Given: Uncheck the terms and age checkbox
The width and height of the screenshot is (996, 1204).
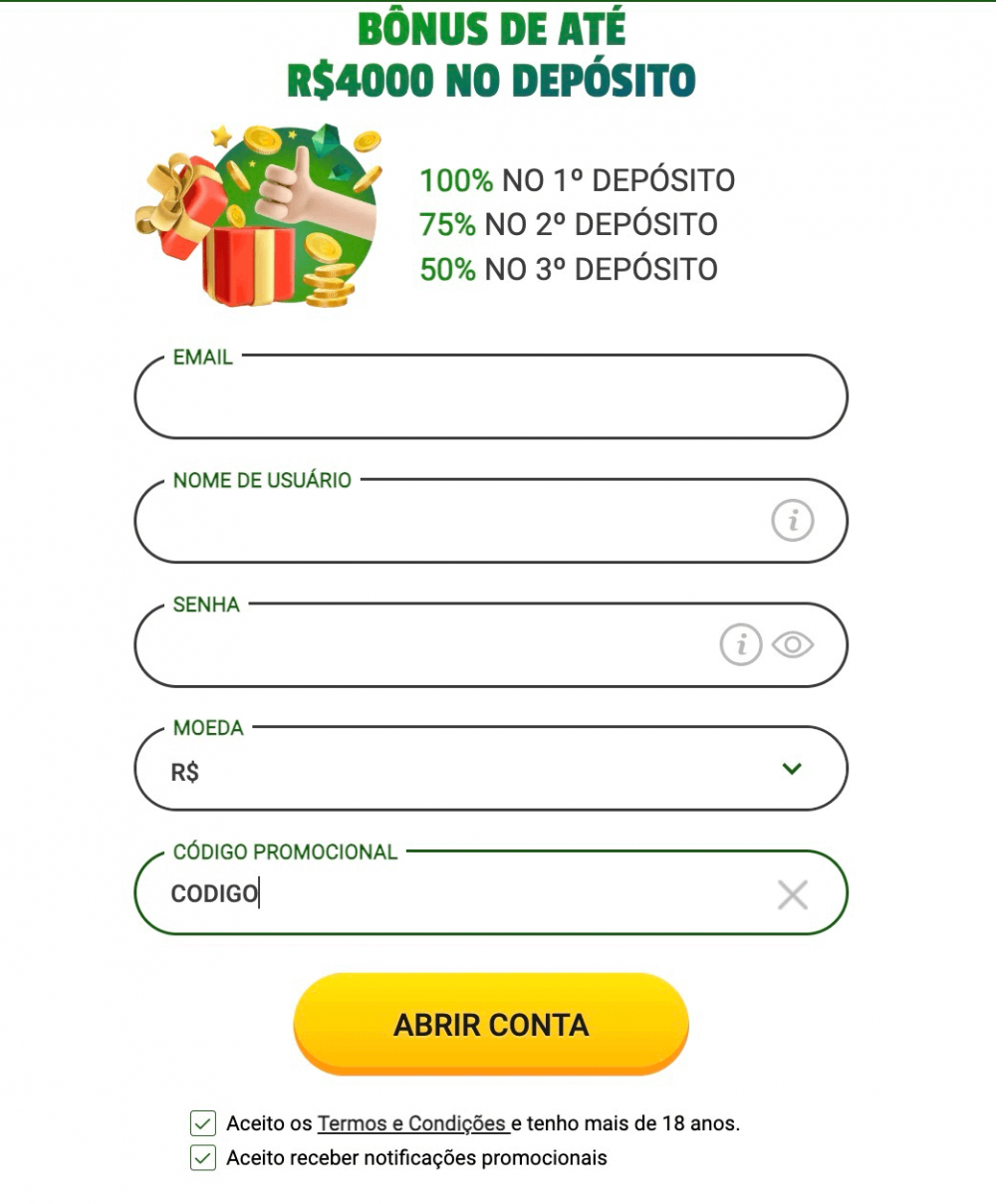Looking at the screenshot, I should point(203,1123).
